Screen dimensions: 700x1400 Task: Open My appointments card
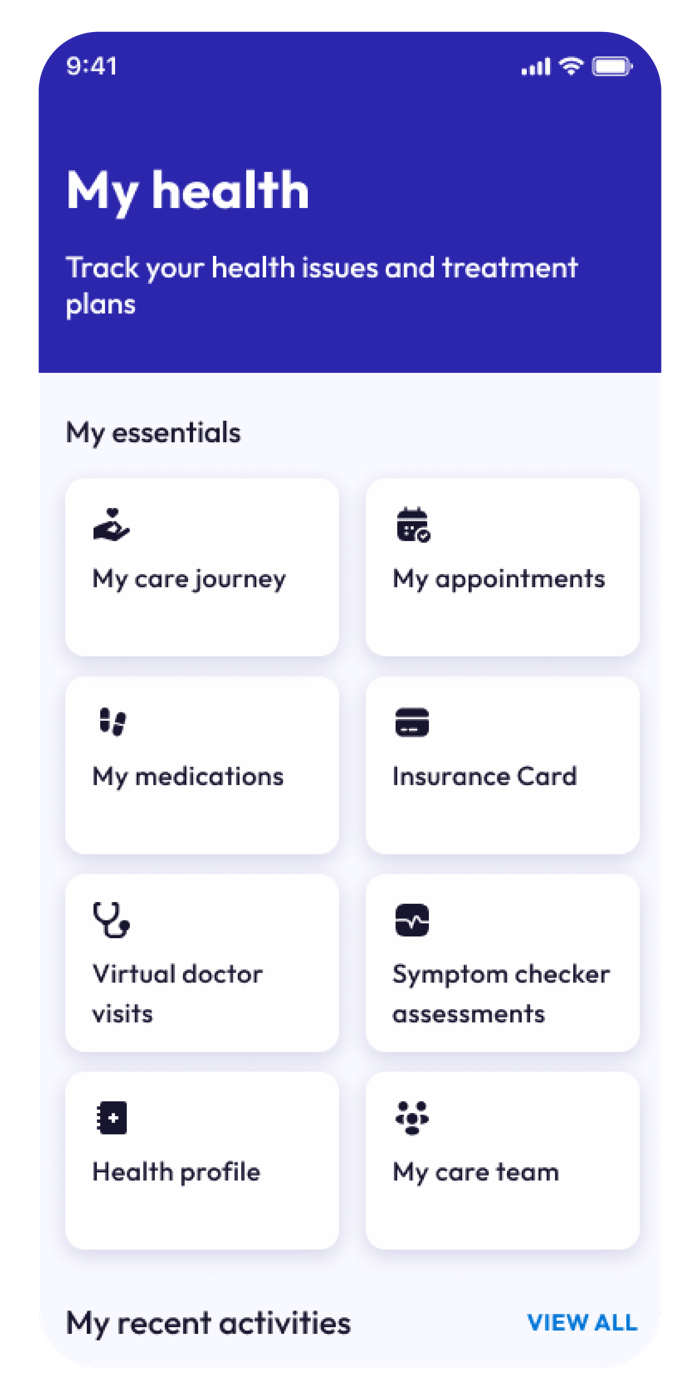click(x=502, y=567)
